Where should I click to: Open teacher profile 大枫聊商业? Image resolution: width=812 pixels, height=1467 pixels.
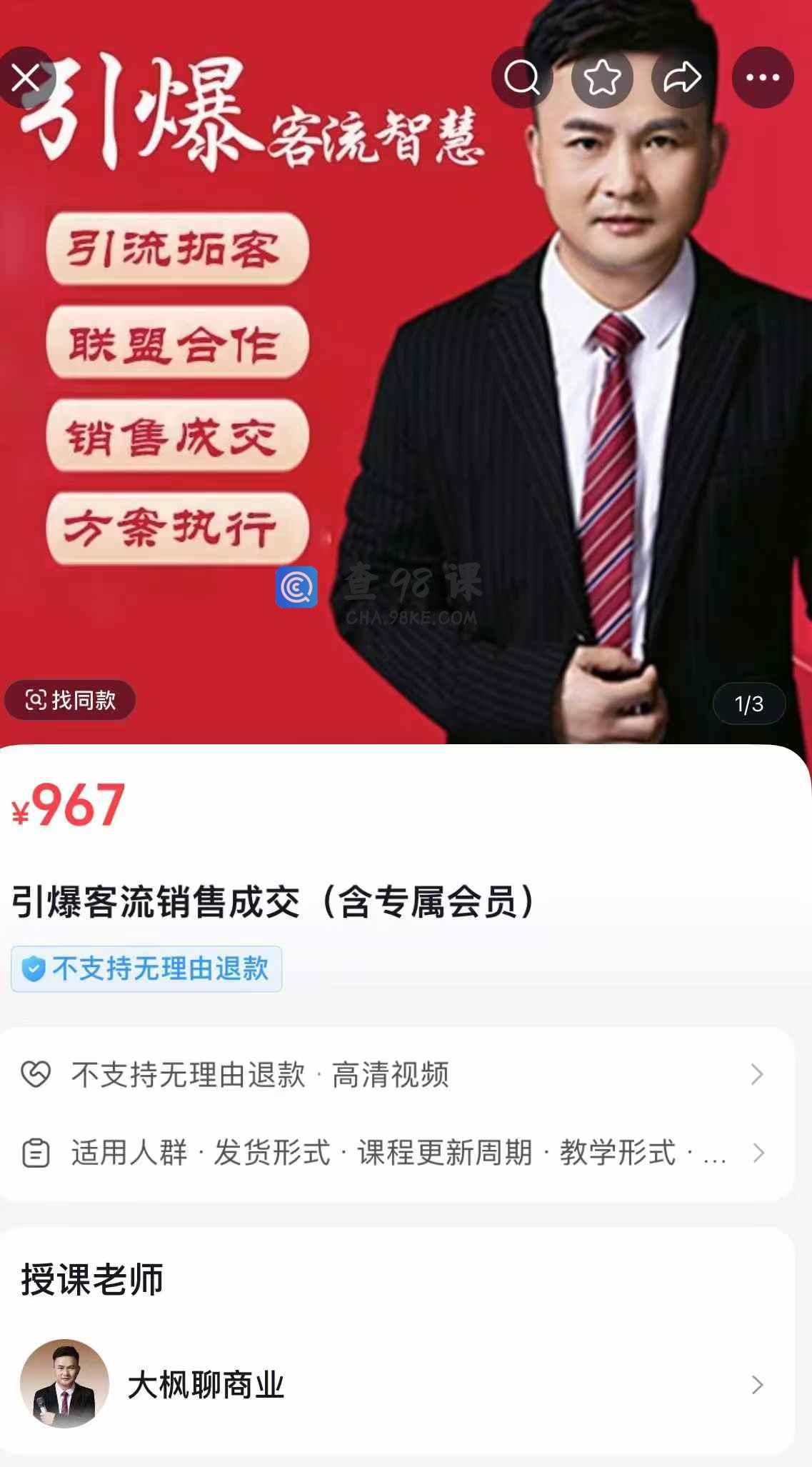(x=396, y=1385)
